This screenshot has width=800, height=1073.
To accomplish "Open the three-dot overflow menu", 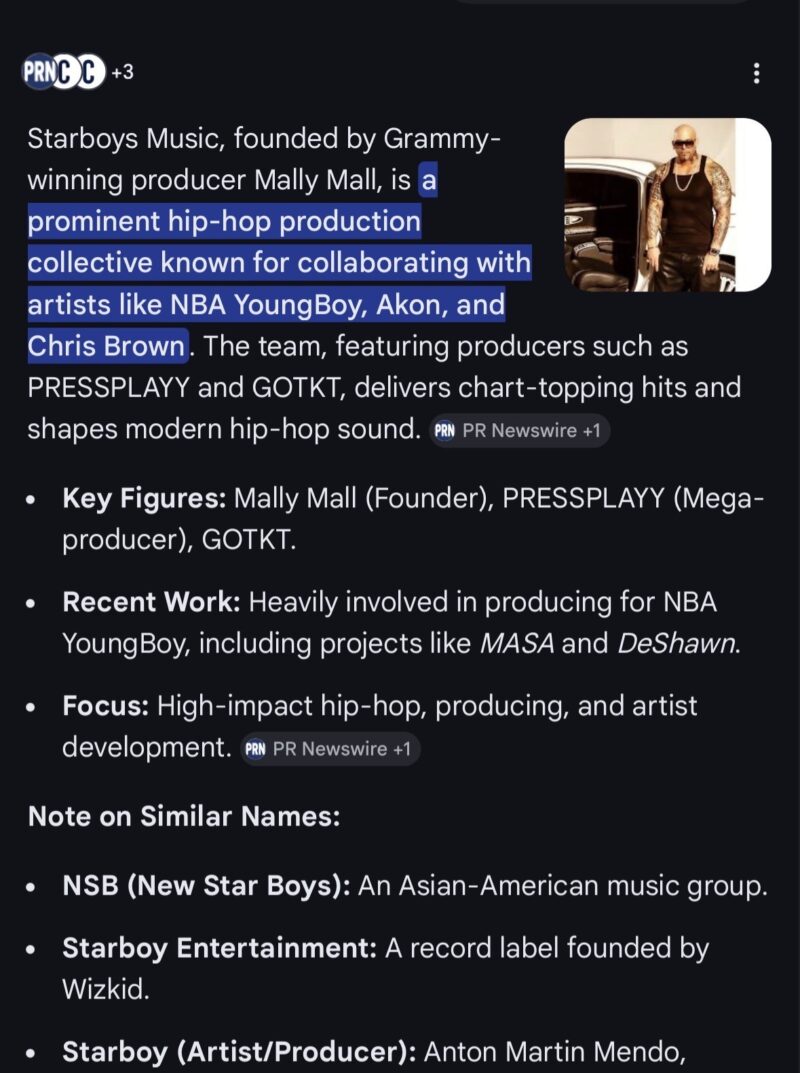I will tap(756, 73).
